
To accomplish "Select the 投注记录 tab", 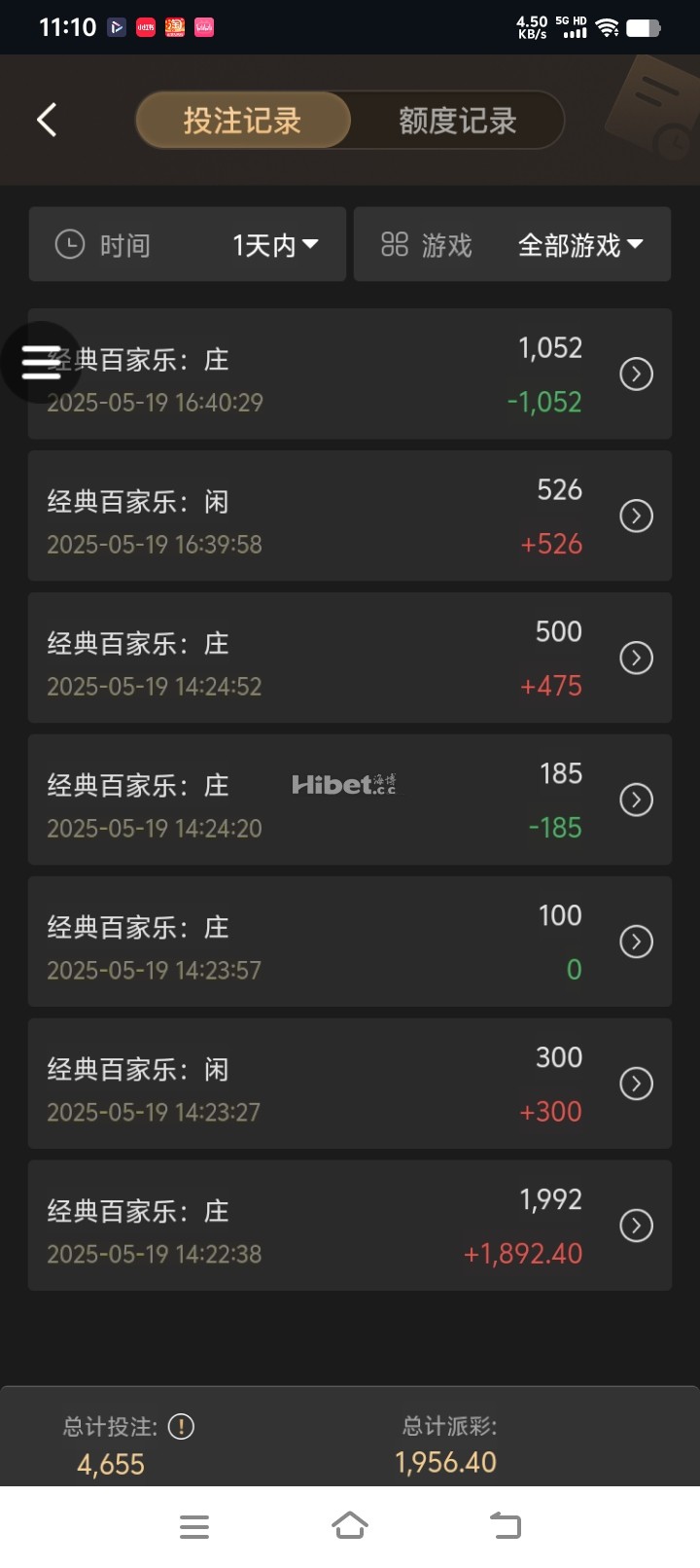I will (242, 121).
